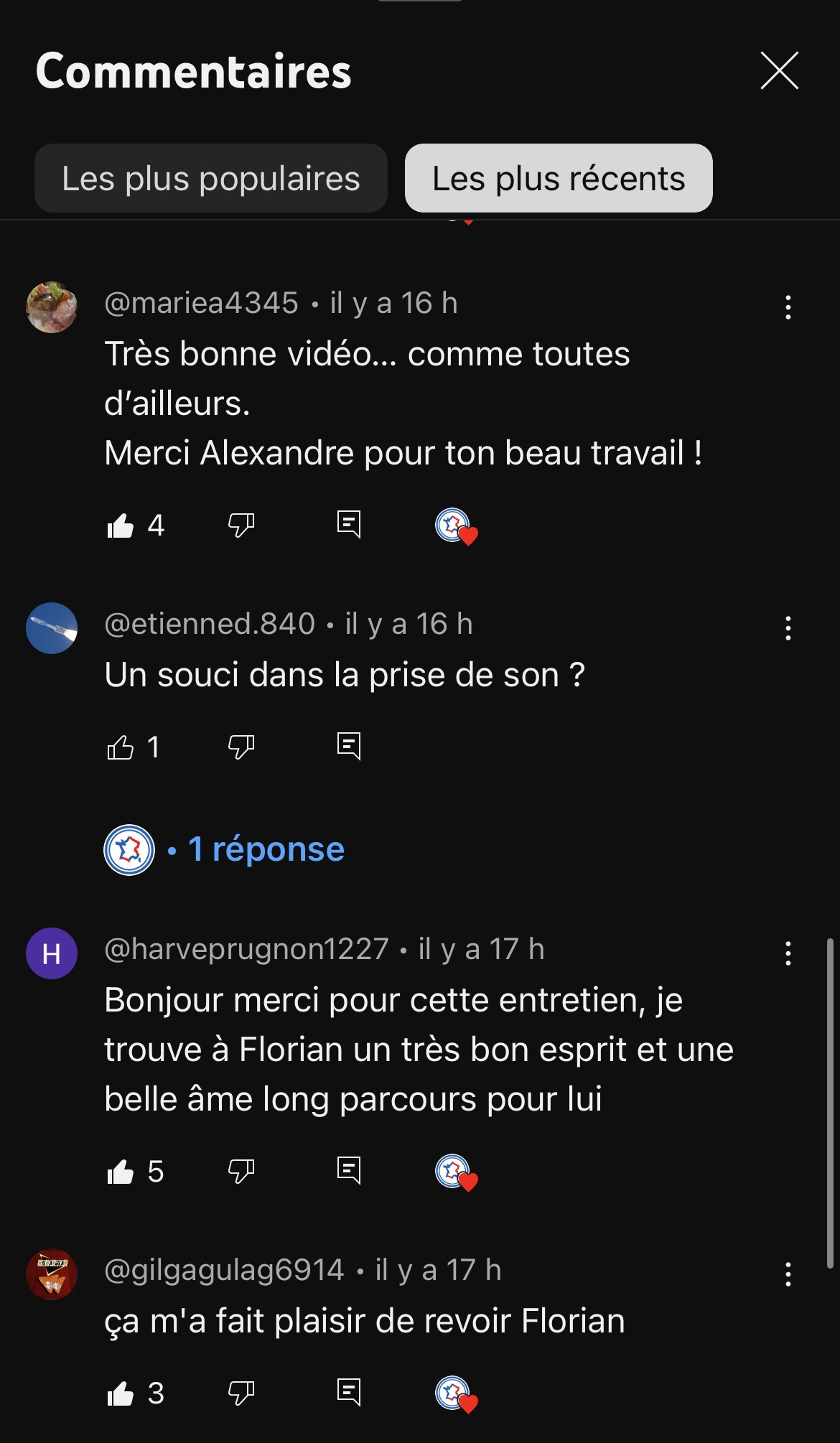Open options for @harveprugnon1227's comment
Image resolution: width=840 pixels, height=1443 pixels.
tap(788, 953)
